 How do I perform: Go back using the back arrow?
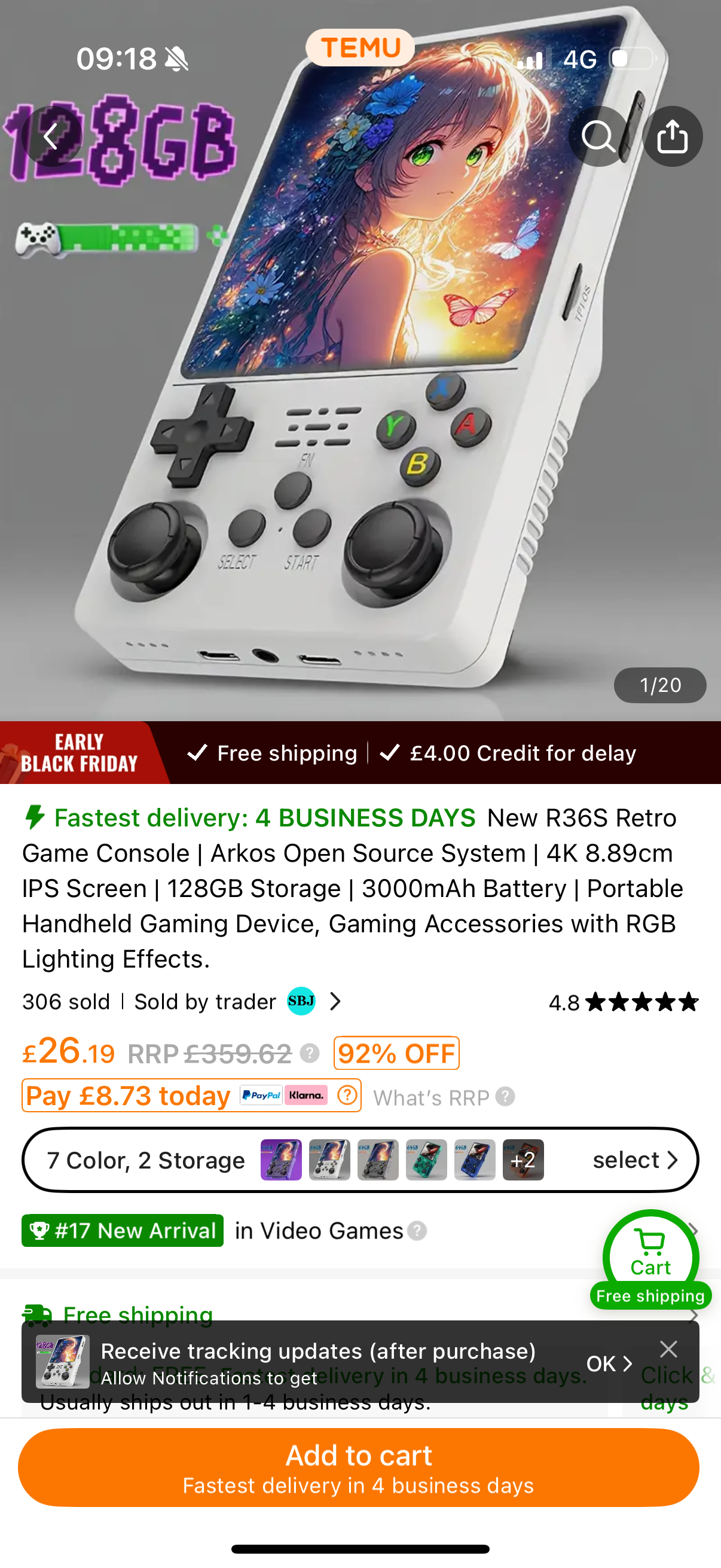51,136
